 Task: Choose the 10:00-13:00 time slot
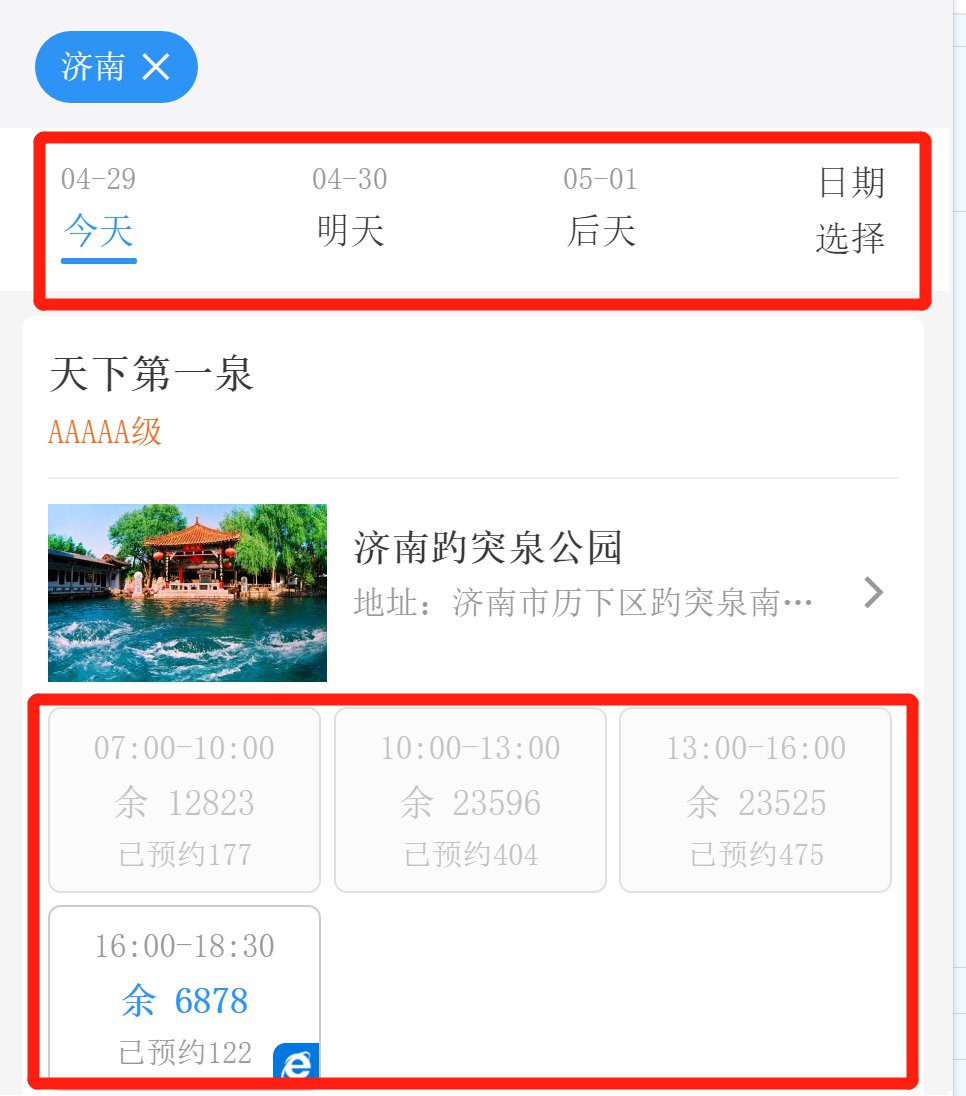[x=470, y=800]
